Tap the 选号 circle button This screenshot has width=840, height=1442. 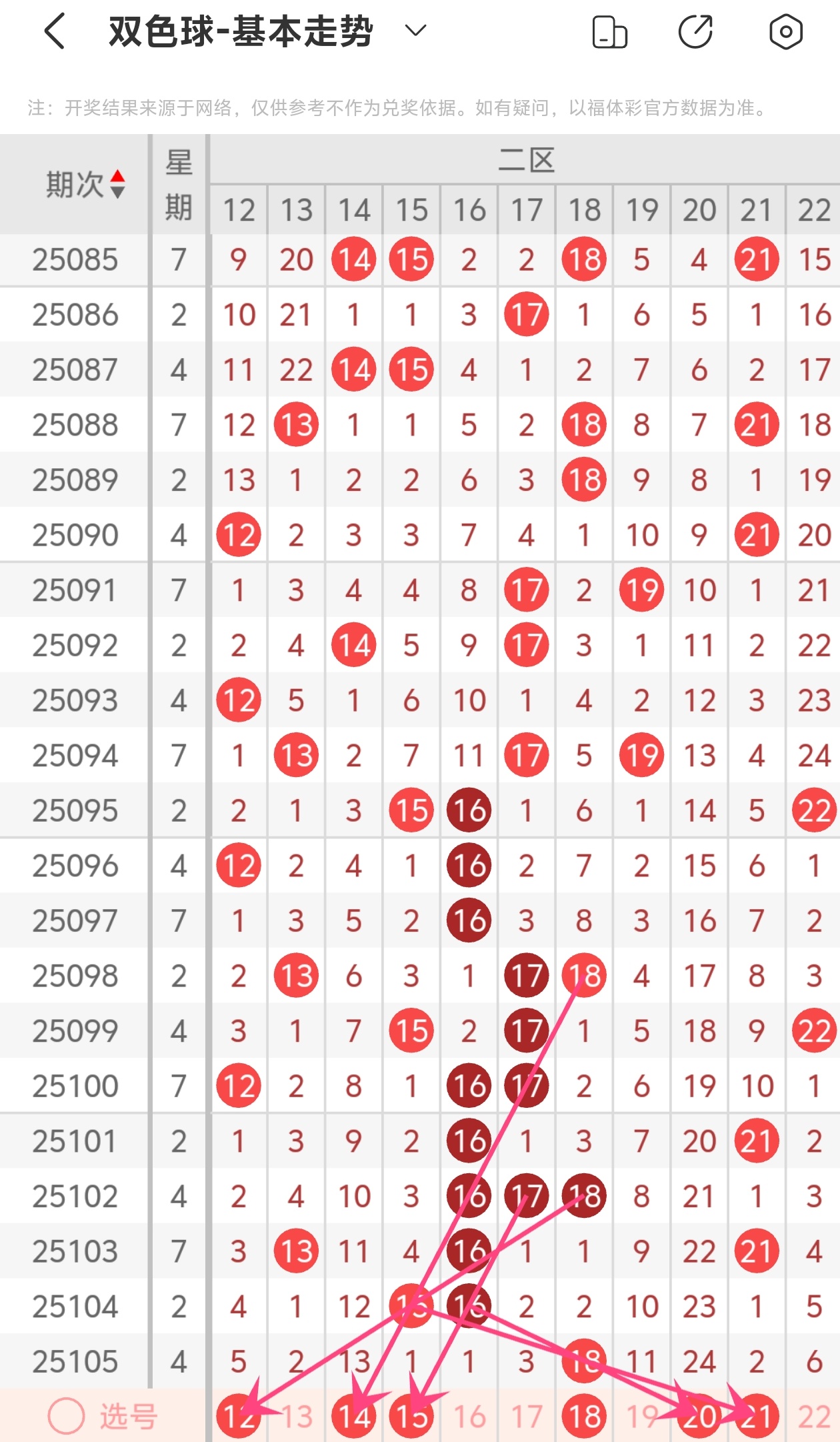(66, 1416)
